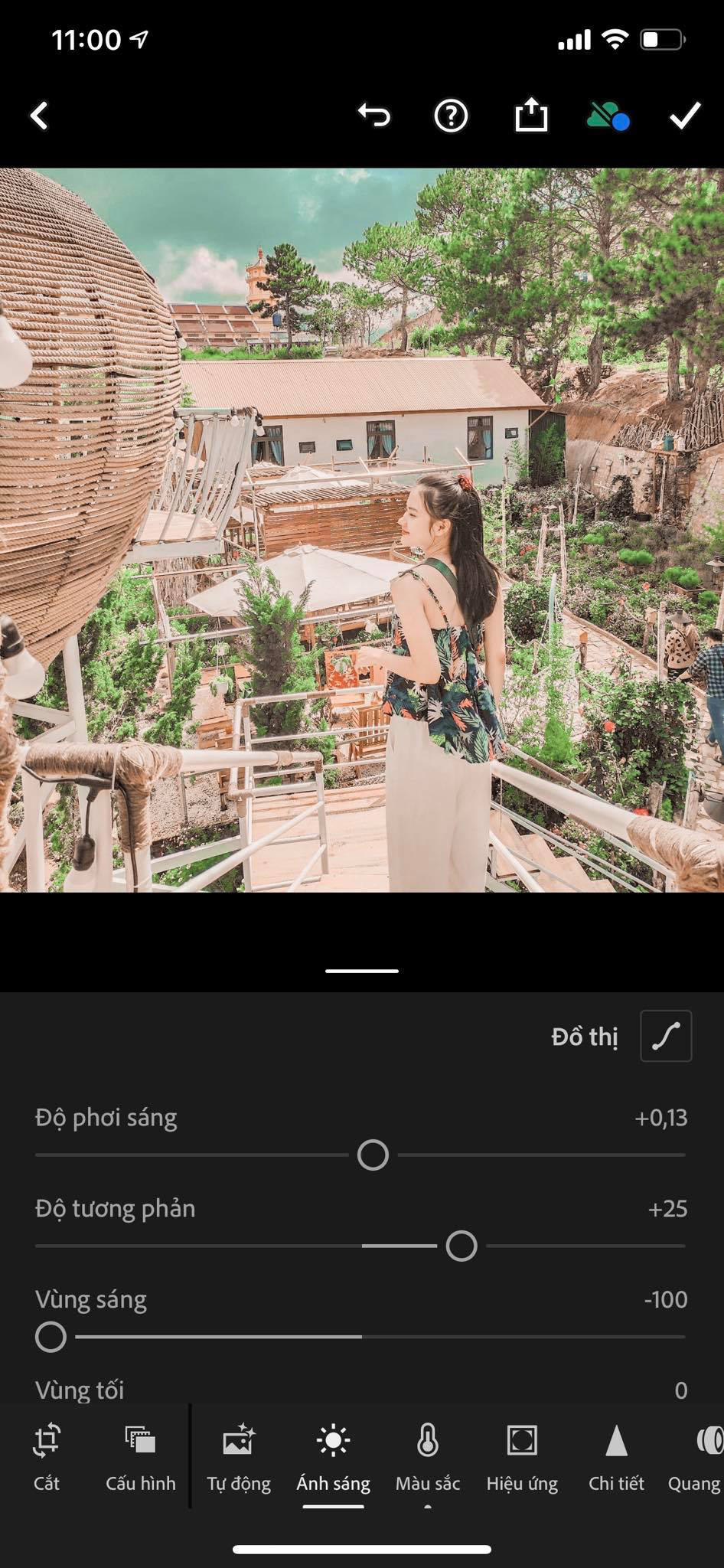Open the Đồ thị tone curve
The image size is (724, 1568).
pos(665,1036)
